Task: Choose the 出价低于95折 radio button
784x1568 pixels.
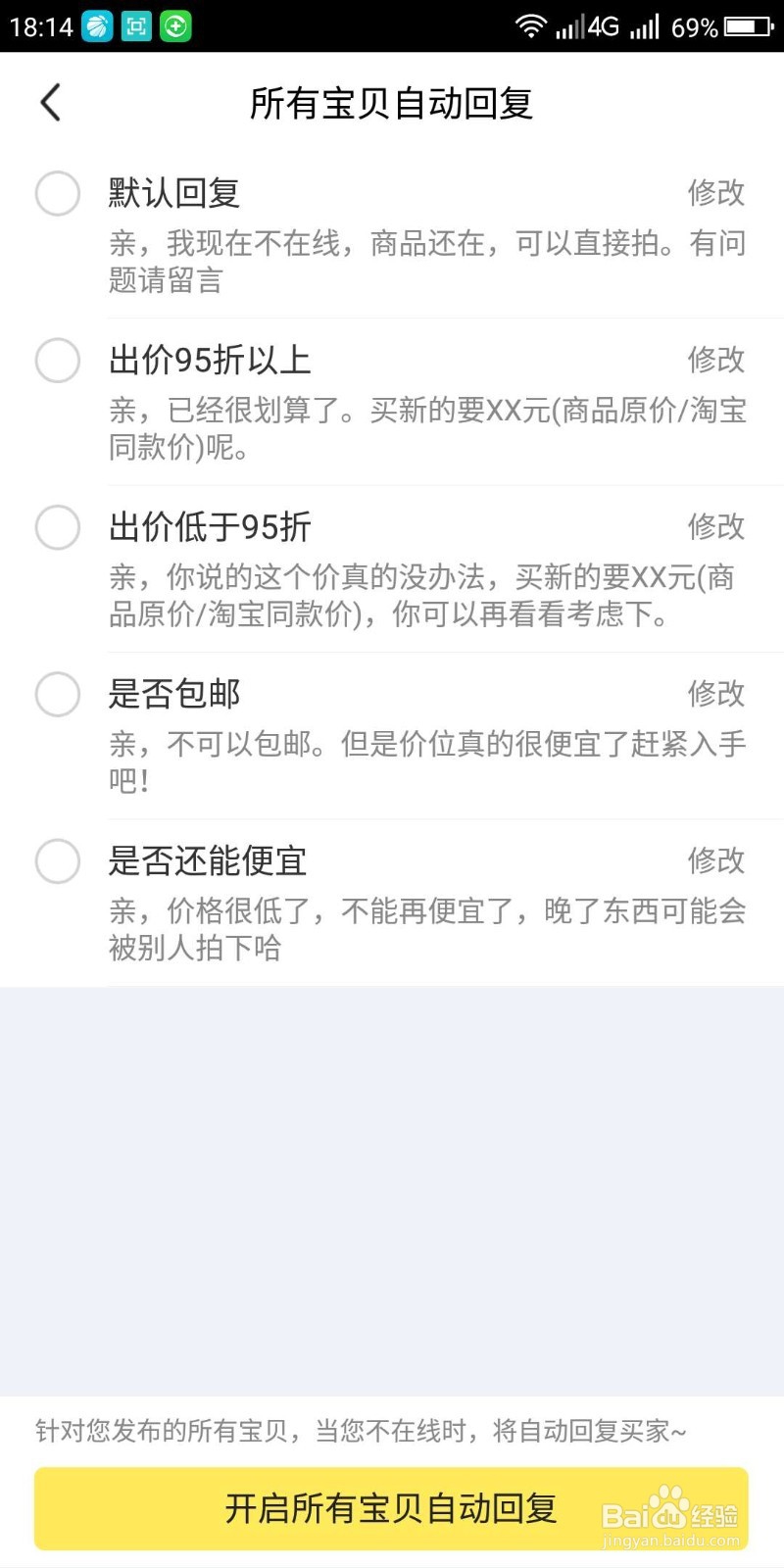Action: pyautogui.click(x=58, y=527)
